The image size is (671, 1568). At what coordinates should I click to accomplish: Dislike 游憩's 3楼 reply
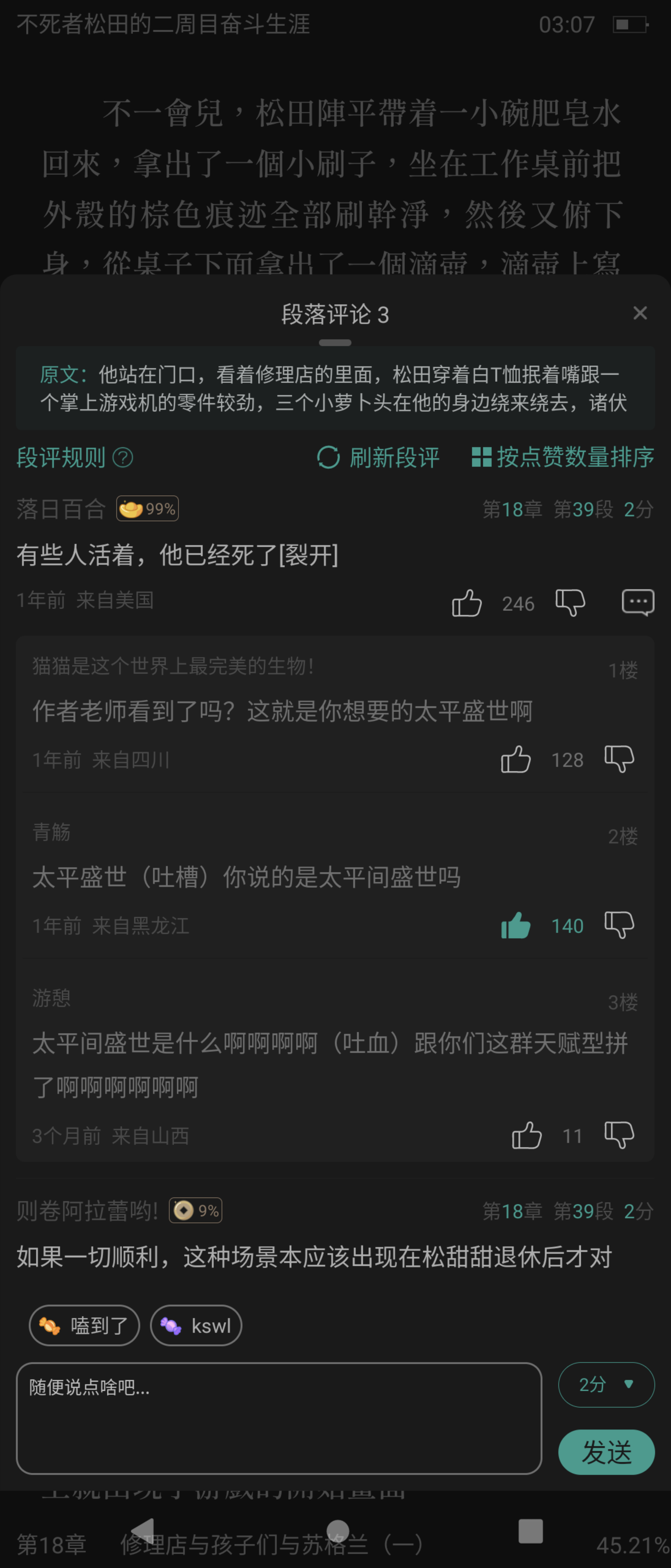coord(619,1135)
